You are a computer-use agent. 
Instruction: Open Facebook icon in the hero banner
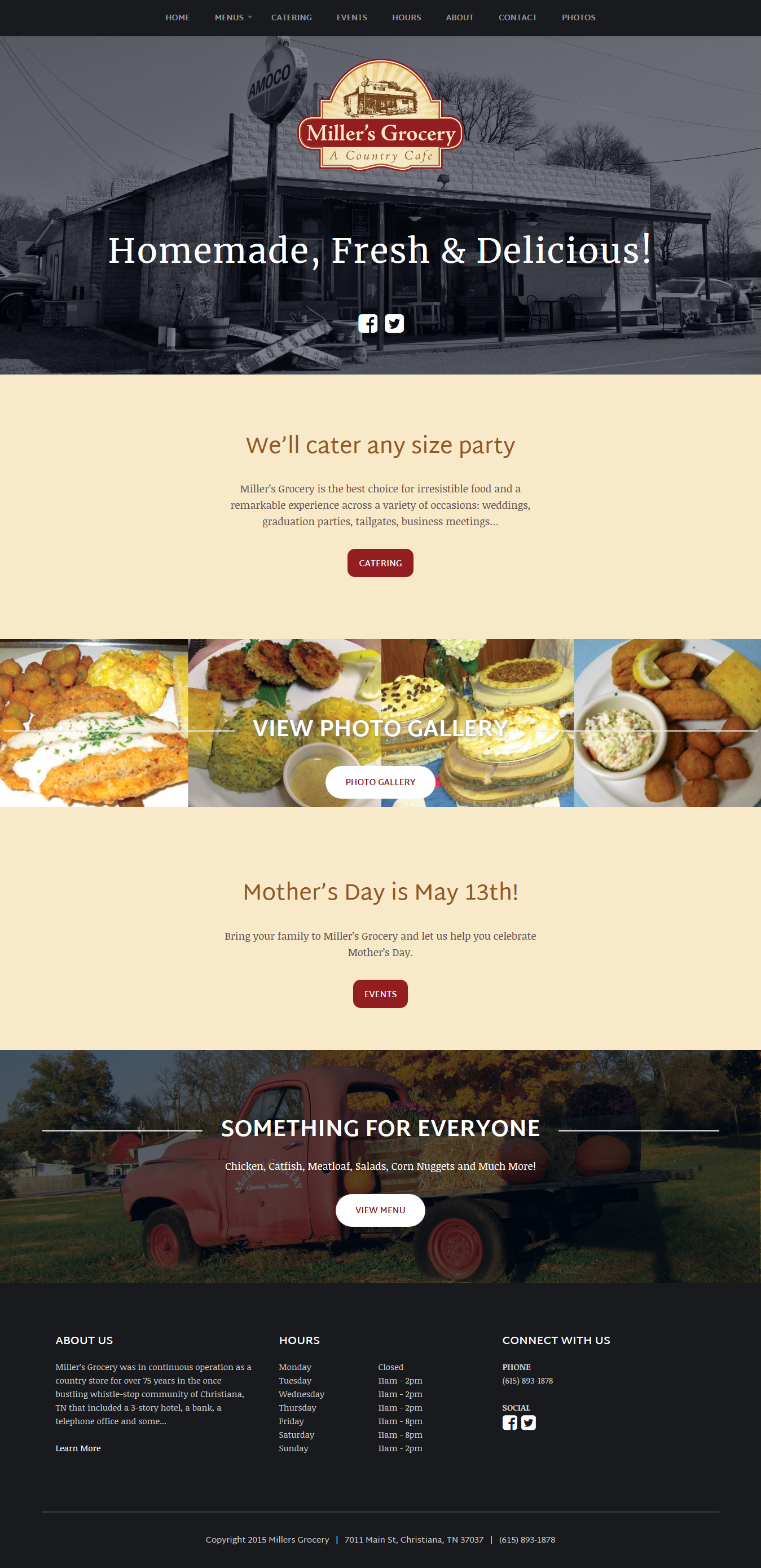click(368, 323)
